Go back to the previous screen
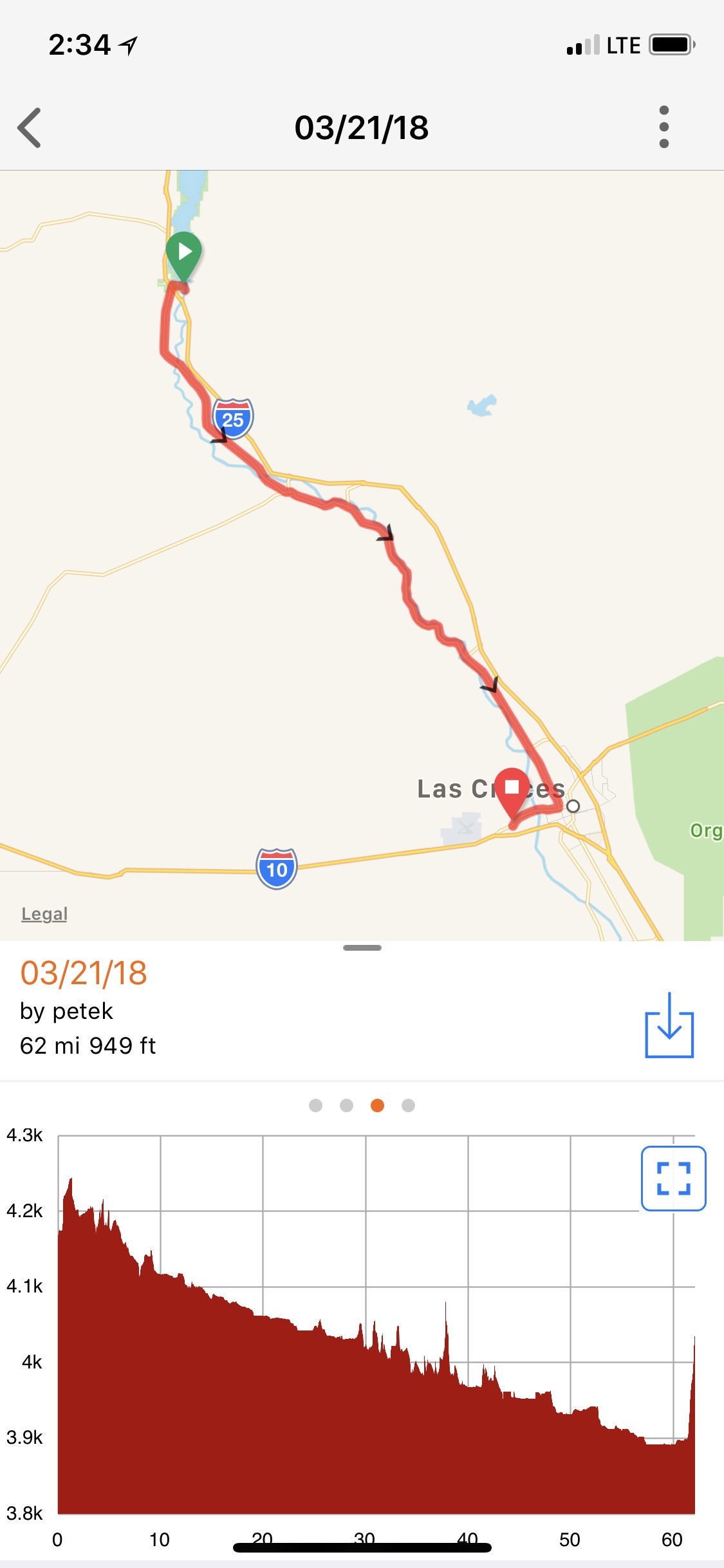724x1568 pixels. point(30,127)
